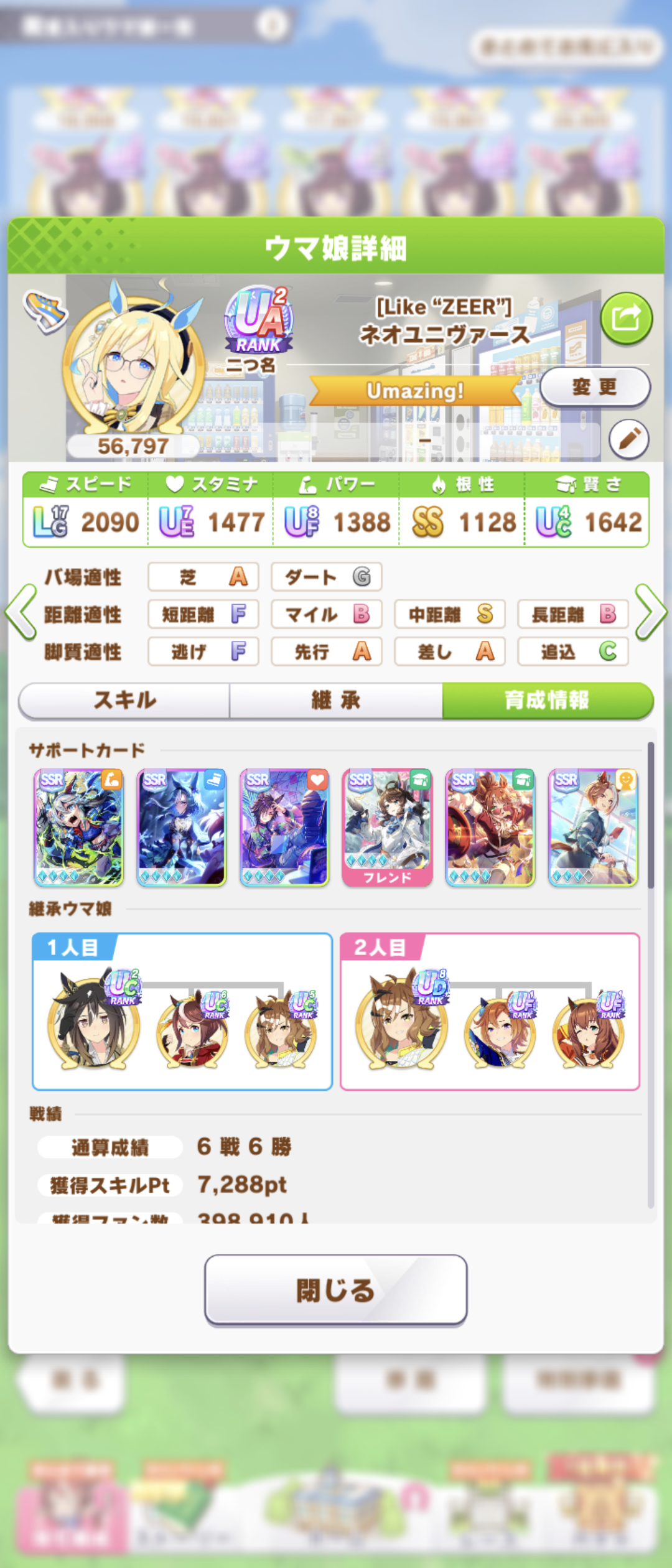Image resolution: width=672 pixels, height=1568 pixels.
Task: Tap the green share icon
Action: [626, 319]
